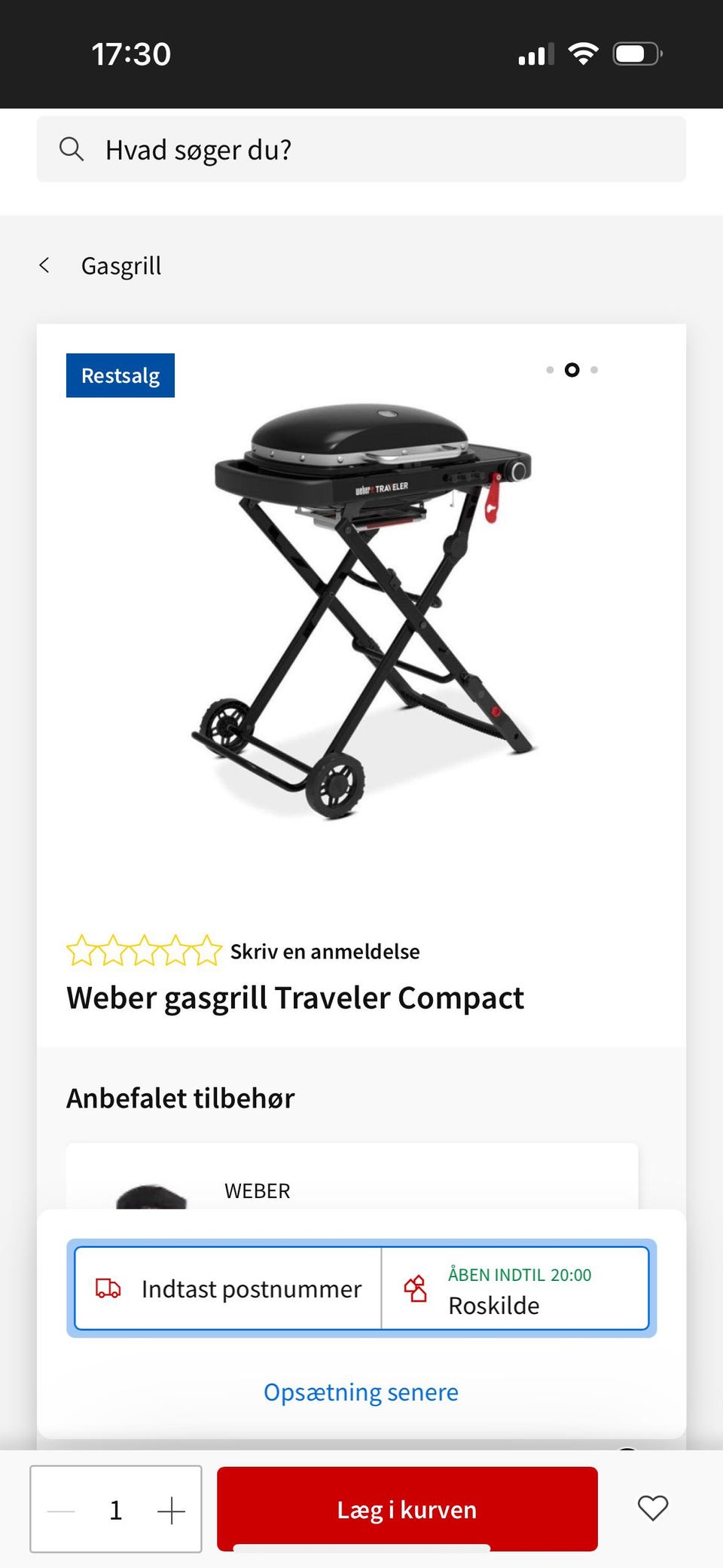This screenshot has width=723, height=1568.
Task: Click the 'Restsalg' badge
Action: tap(120, 375)
